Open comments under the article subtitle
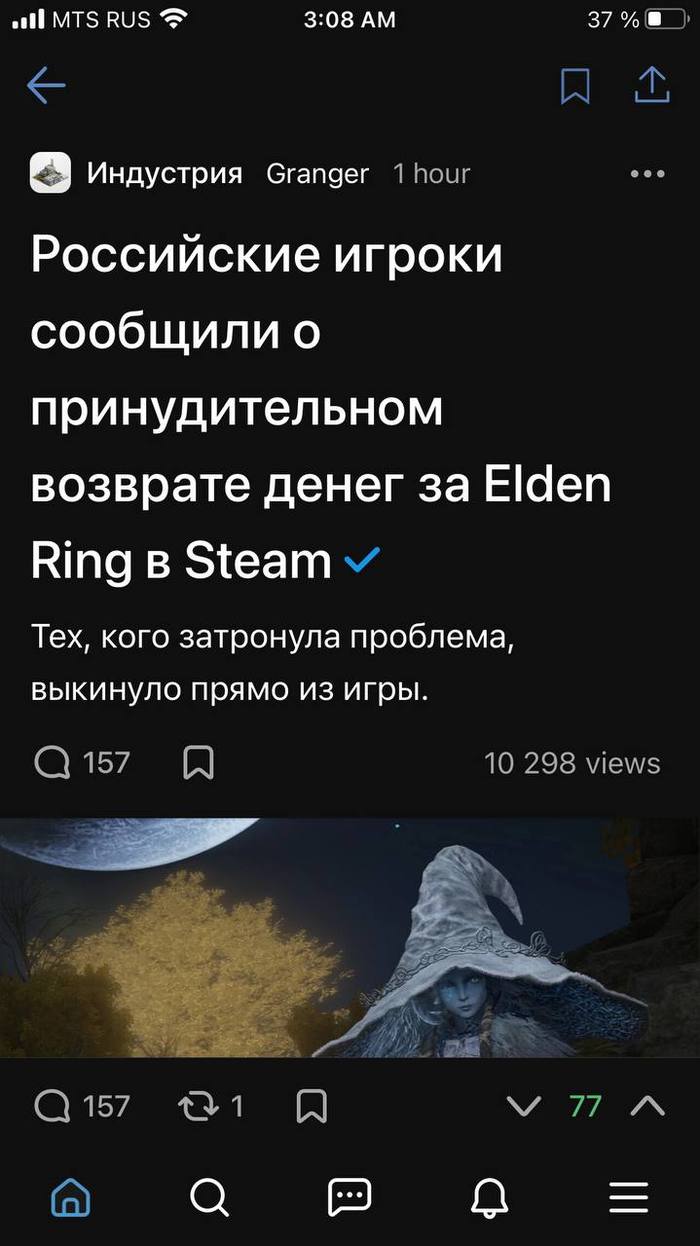 (82, 763)
